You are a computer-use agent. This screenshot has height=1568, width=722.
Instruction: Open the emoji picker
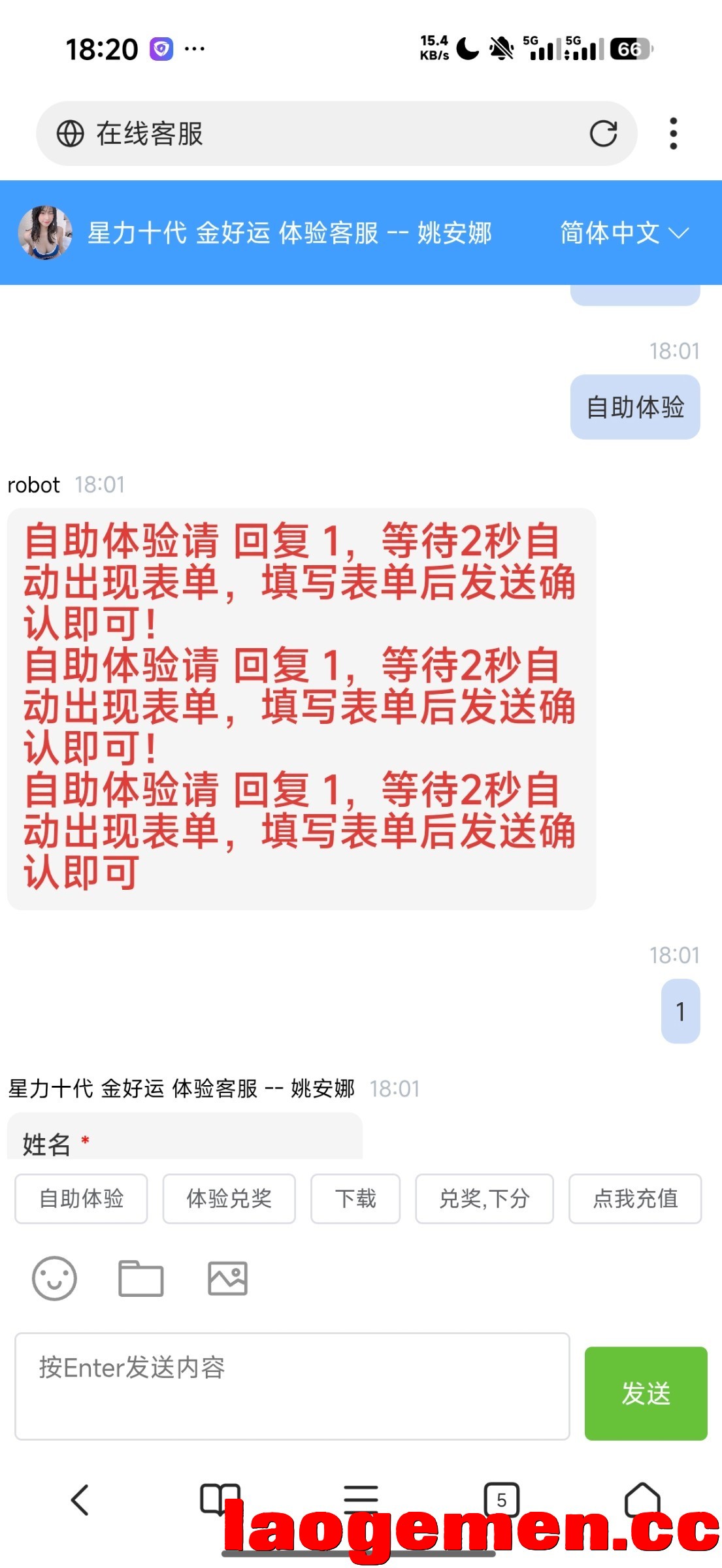54,1278
